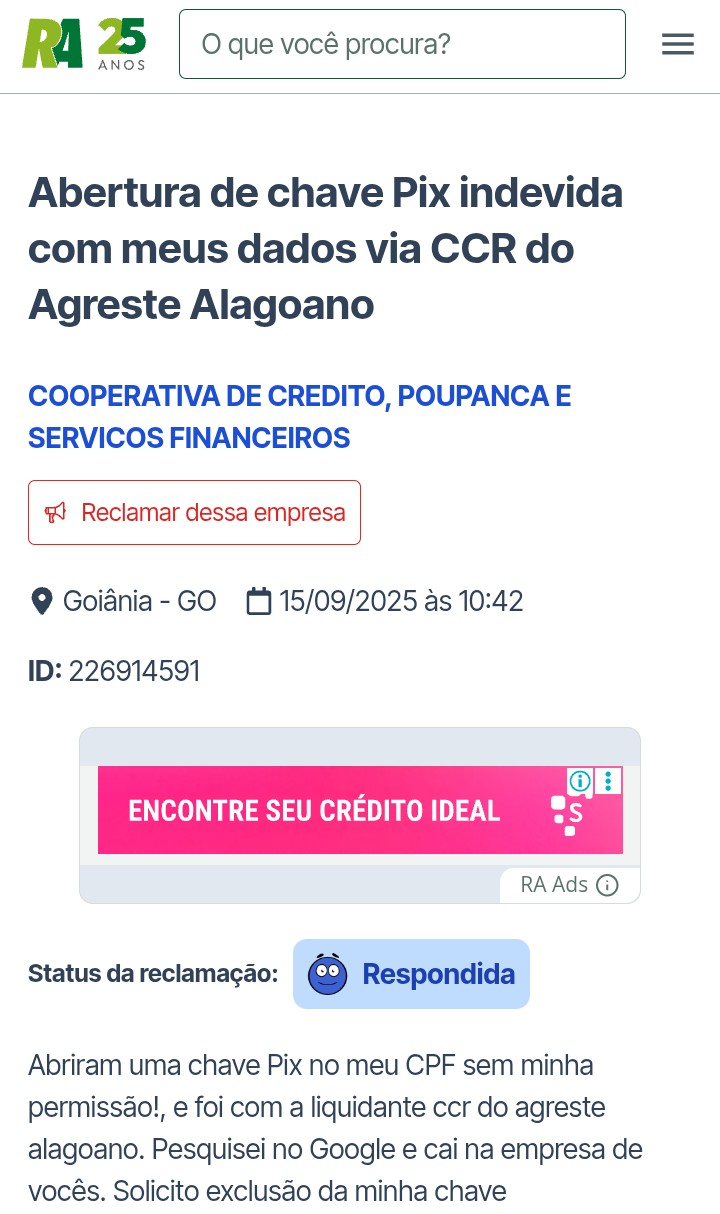The height and width of the screenshot is (1214, 720).
Task: Open the 'Encontre seu crédito ideal' ad banner
Action: [330, 810]
